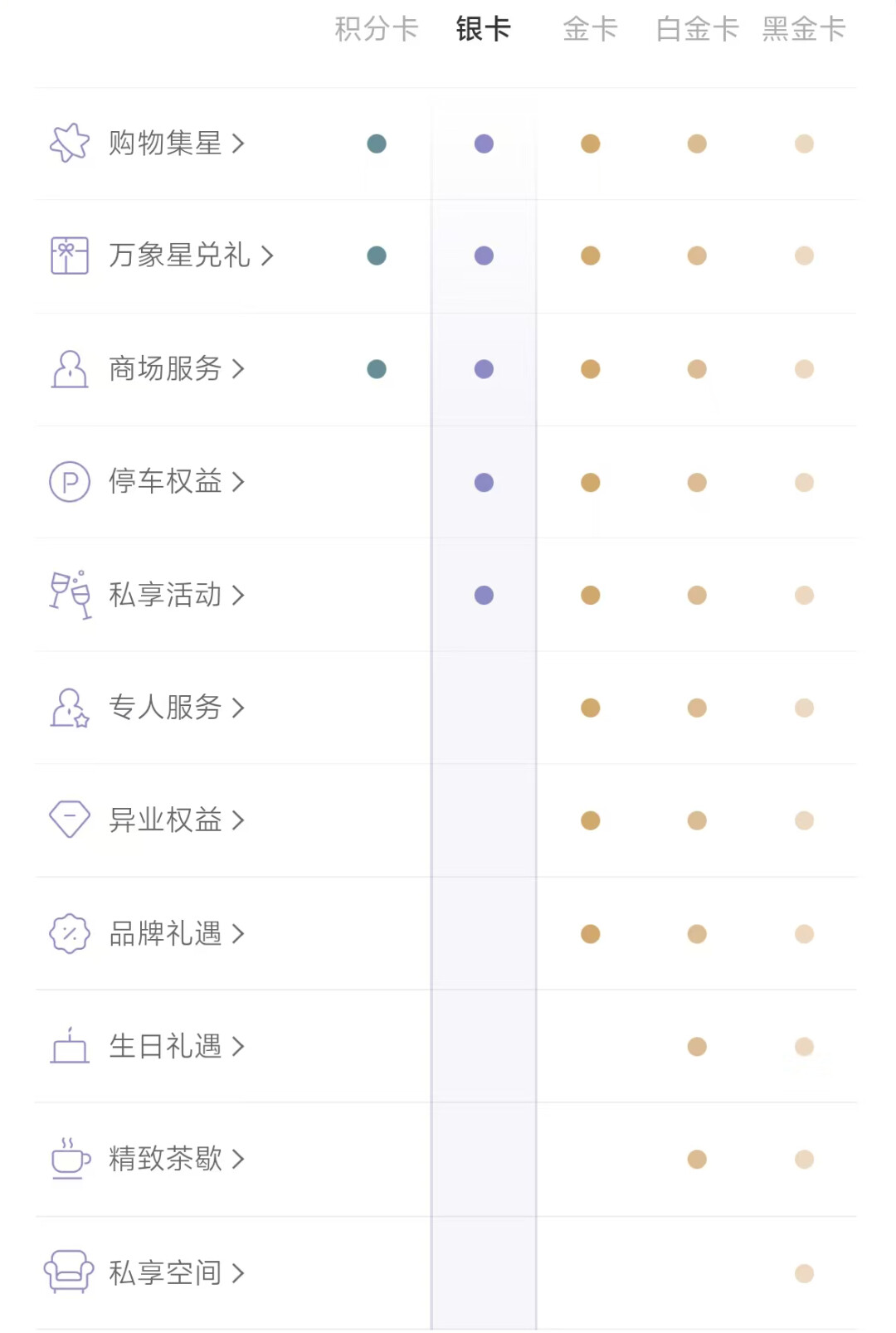The height and width of the screenshot is (1333, 896).
Task: Open 万象星兑礼 benefit row
Action: [190, 255]
